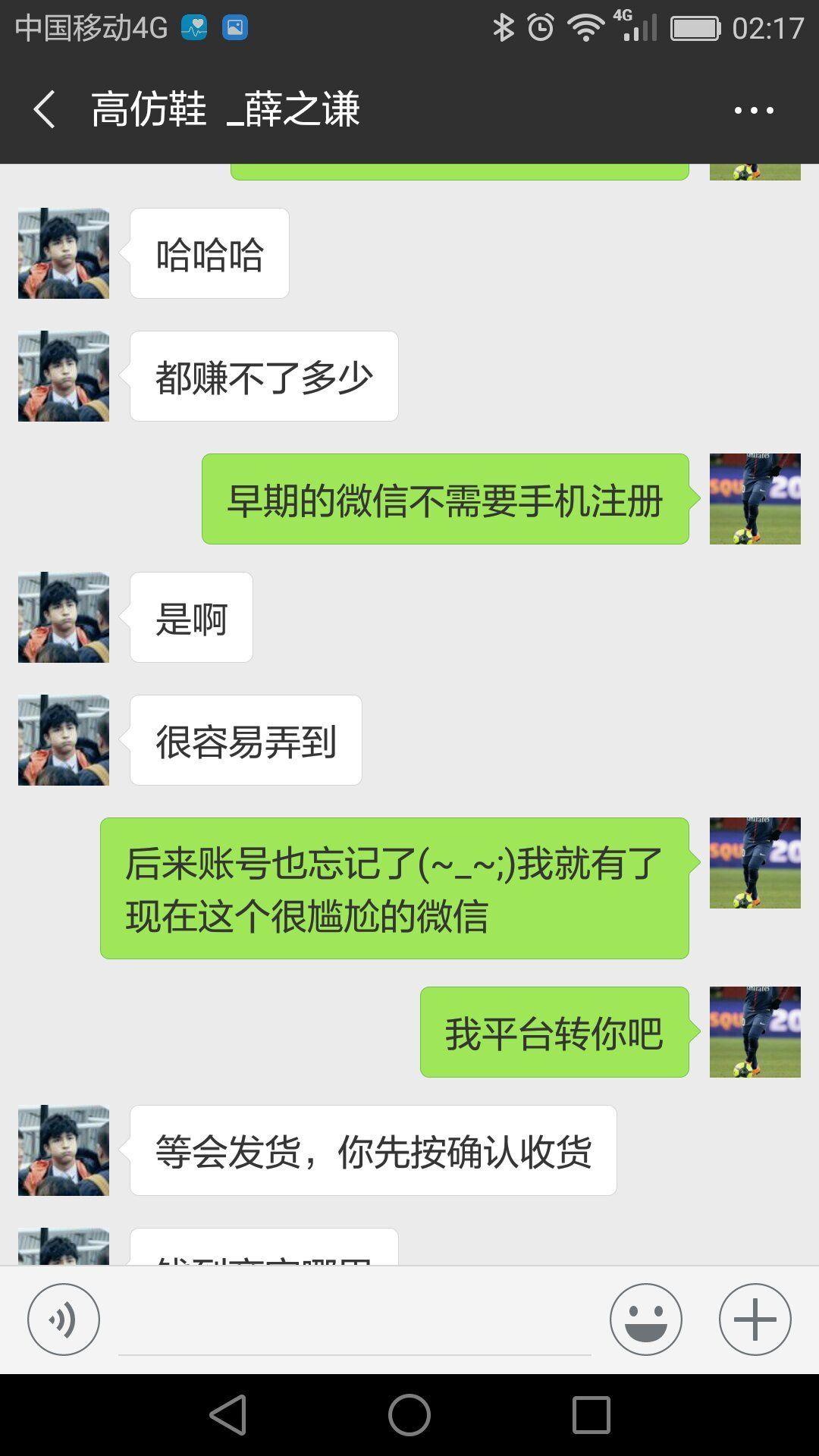Go back from the chat
The width and height of the screenshot is (819, 1456).
coord(45,109)
